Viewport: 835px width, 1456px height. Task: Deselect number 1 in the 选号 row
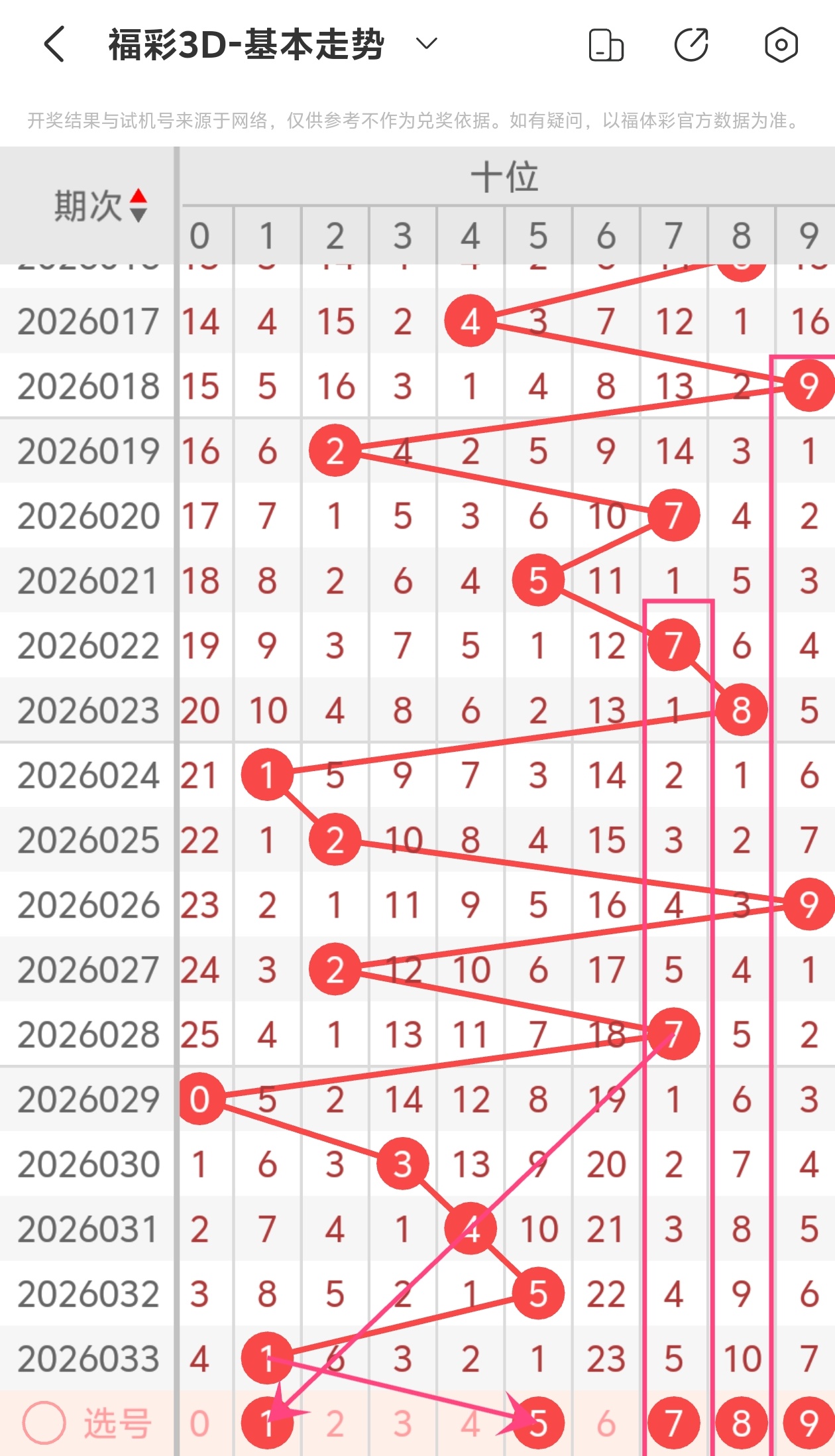267,1424
